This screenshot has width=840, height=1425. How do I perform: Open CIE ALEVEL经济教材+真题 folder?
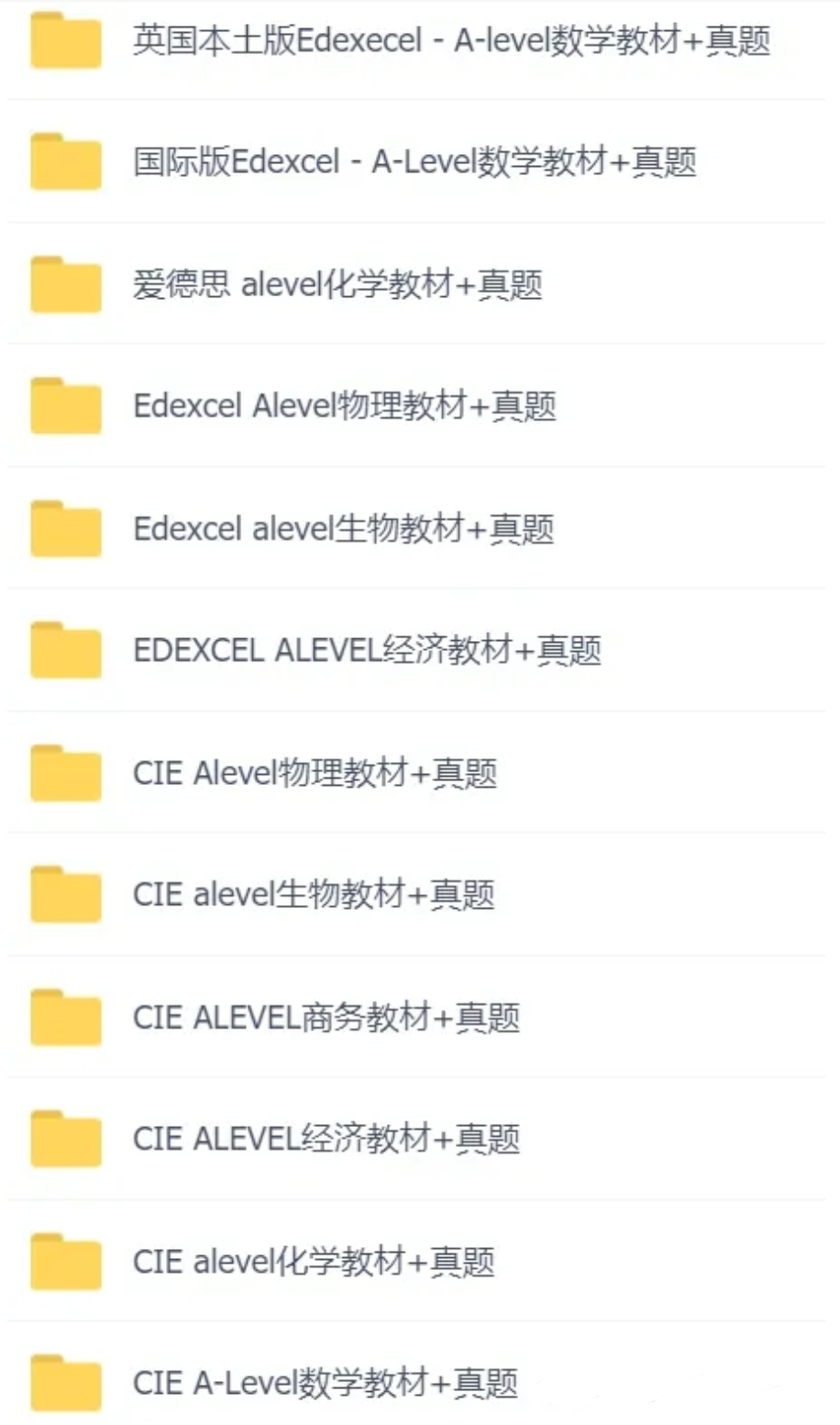(x=326, y=1139)
